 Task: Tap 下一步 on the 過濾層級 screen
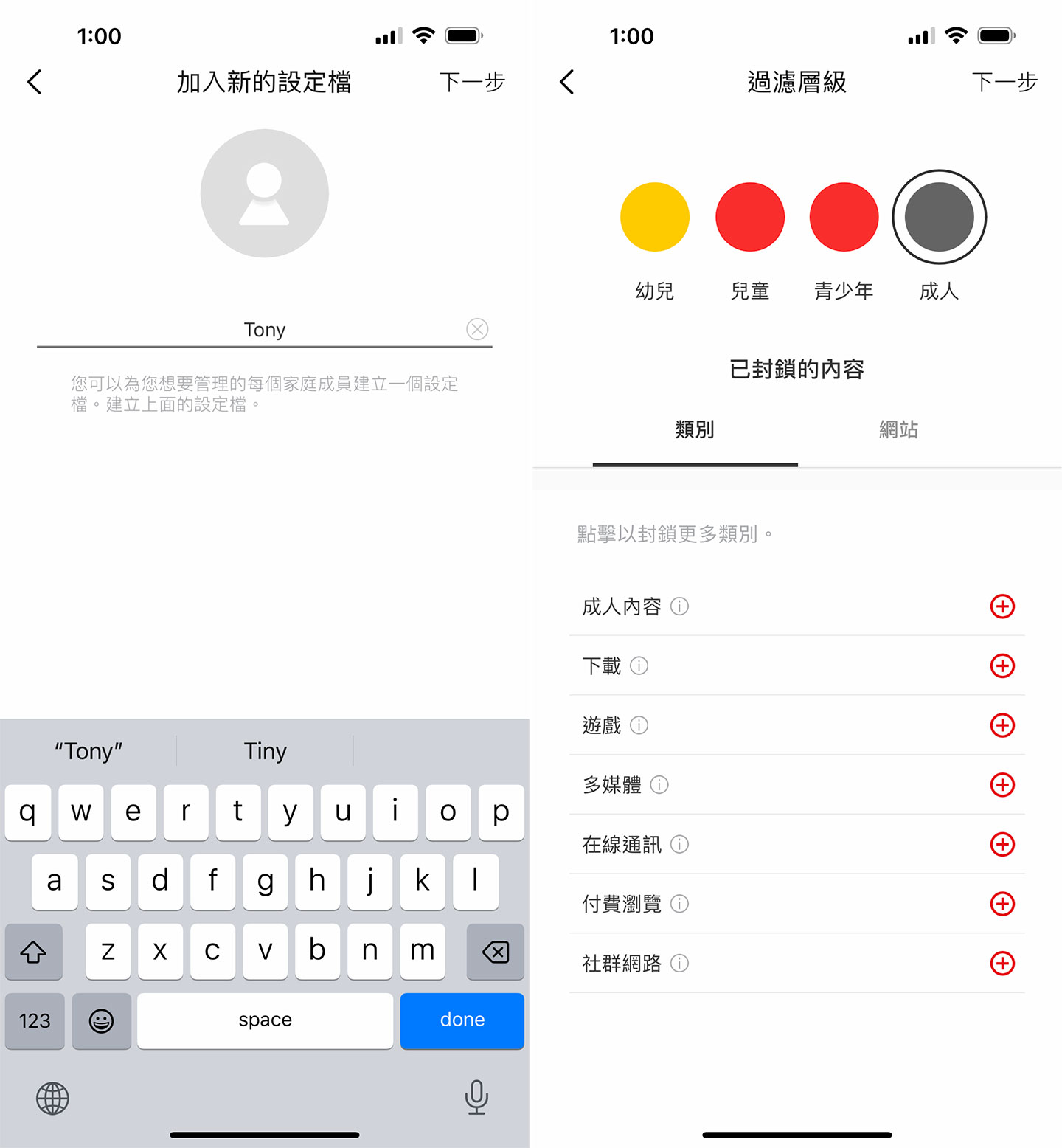[x=1004, y=82]
